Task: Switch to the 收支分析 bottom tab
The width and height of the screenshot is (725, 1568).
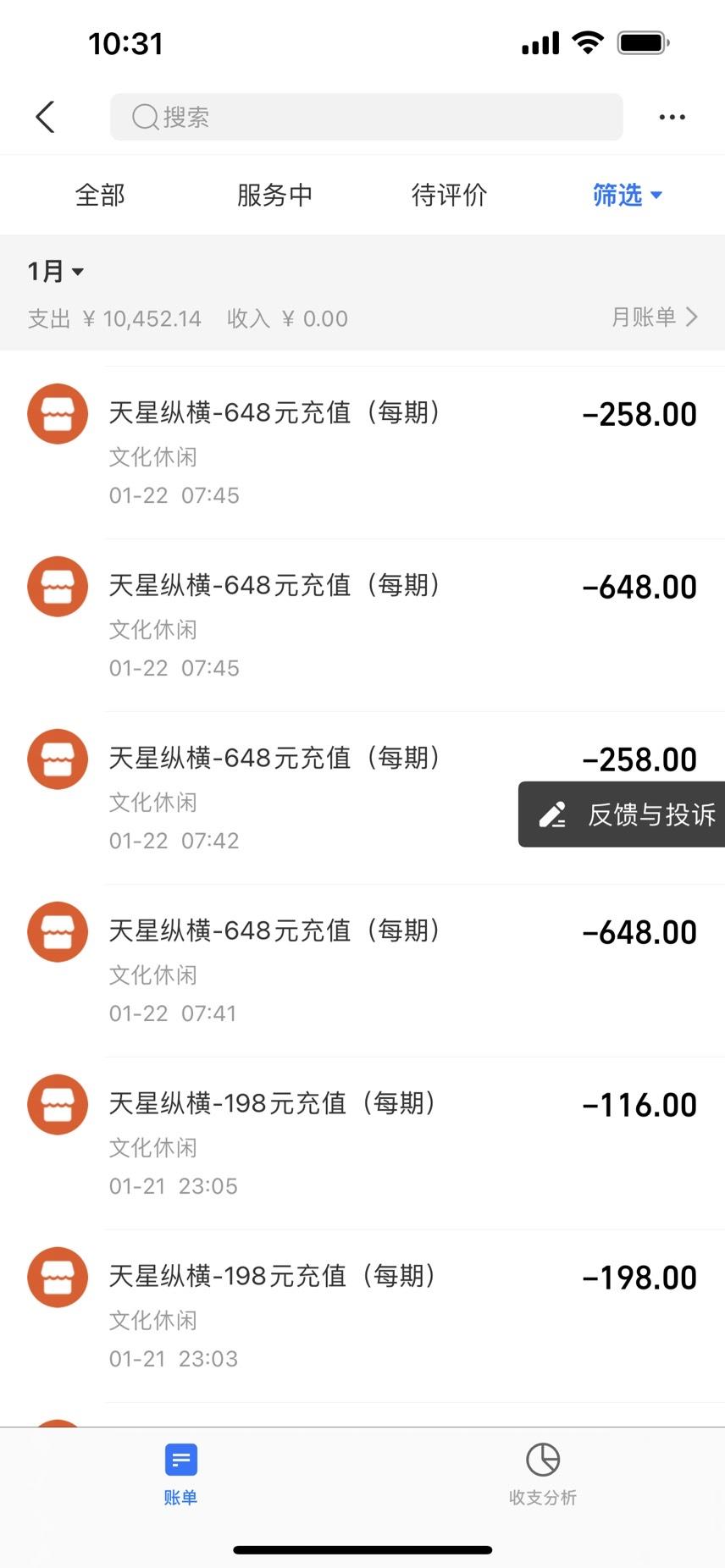Action: click(543, 1474)
